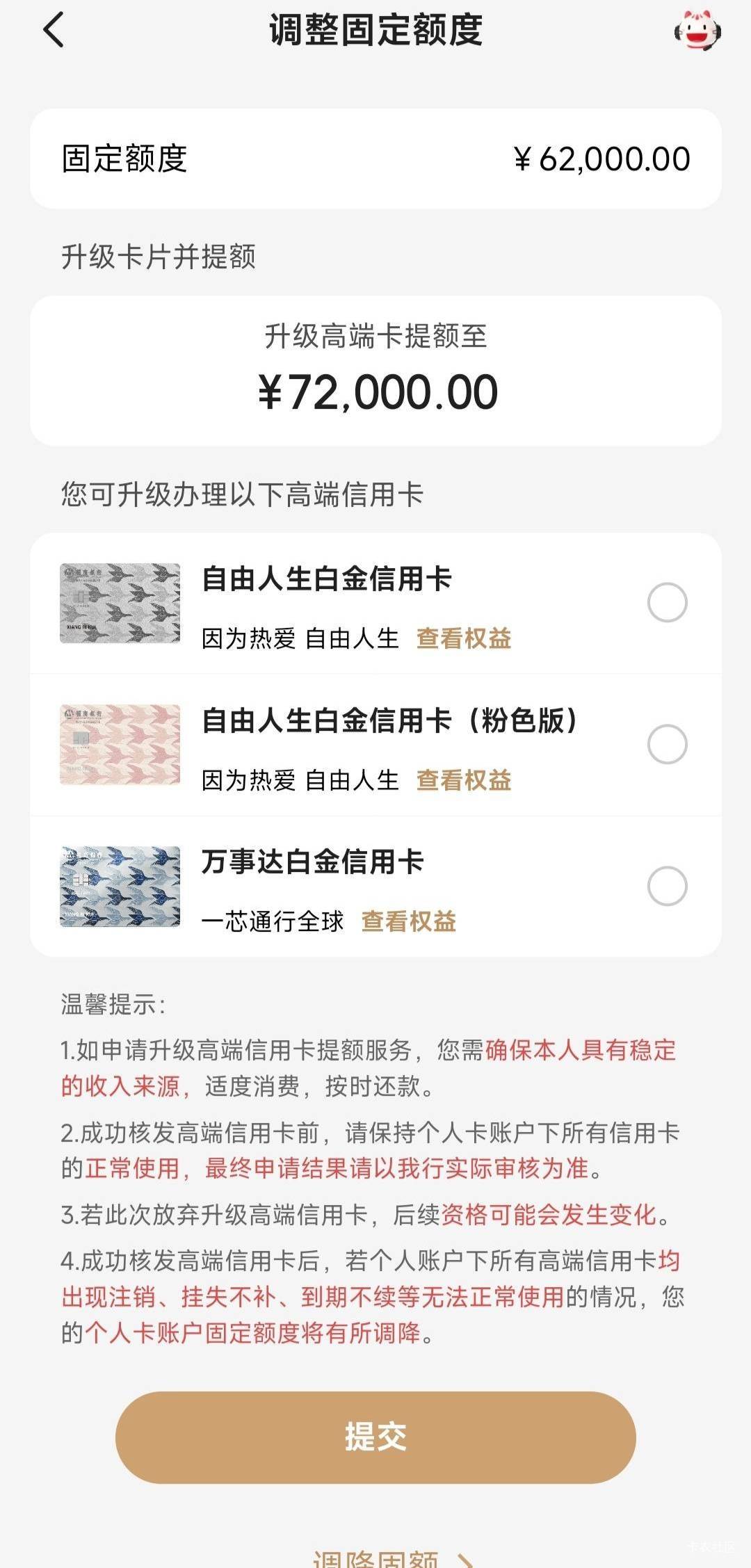Viewport: 751px width, 1568px height.
Task: Choose 自由人生白金信用卡（粉色版）option
Action: (667, 744)
